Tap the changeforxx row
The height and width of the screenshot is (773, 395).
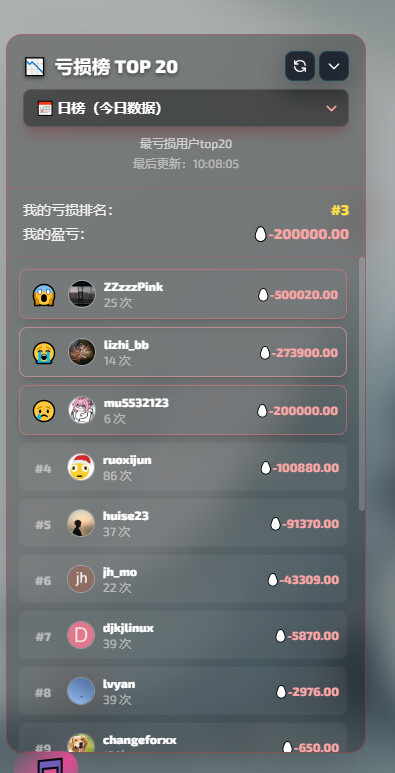(x=183, y=738)
